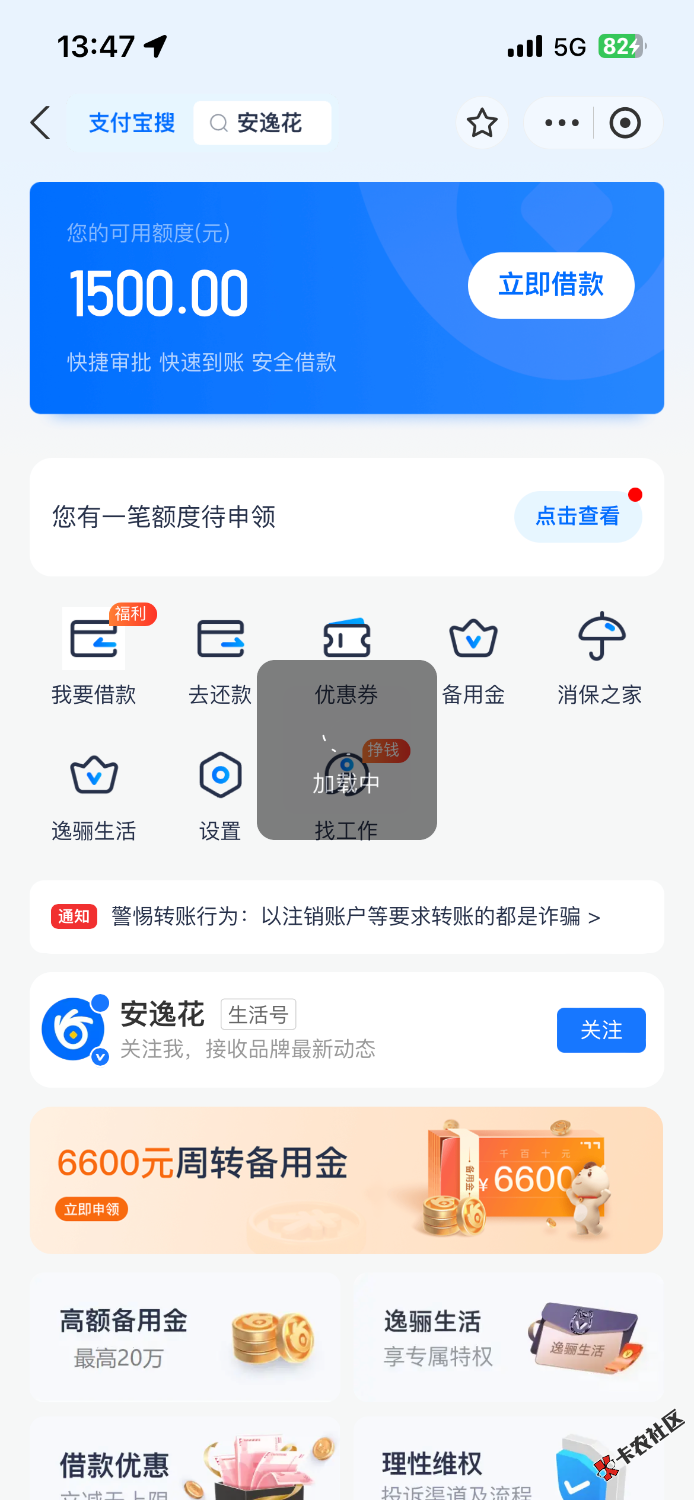Tap 点击查看 for pending credit limit
Image resolution: width=694 pixels, height=1500 pixels.
tap(577, 516)
